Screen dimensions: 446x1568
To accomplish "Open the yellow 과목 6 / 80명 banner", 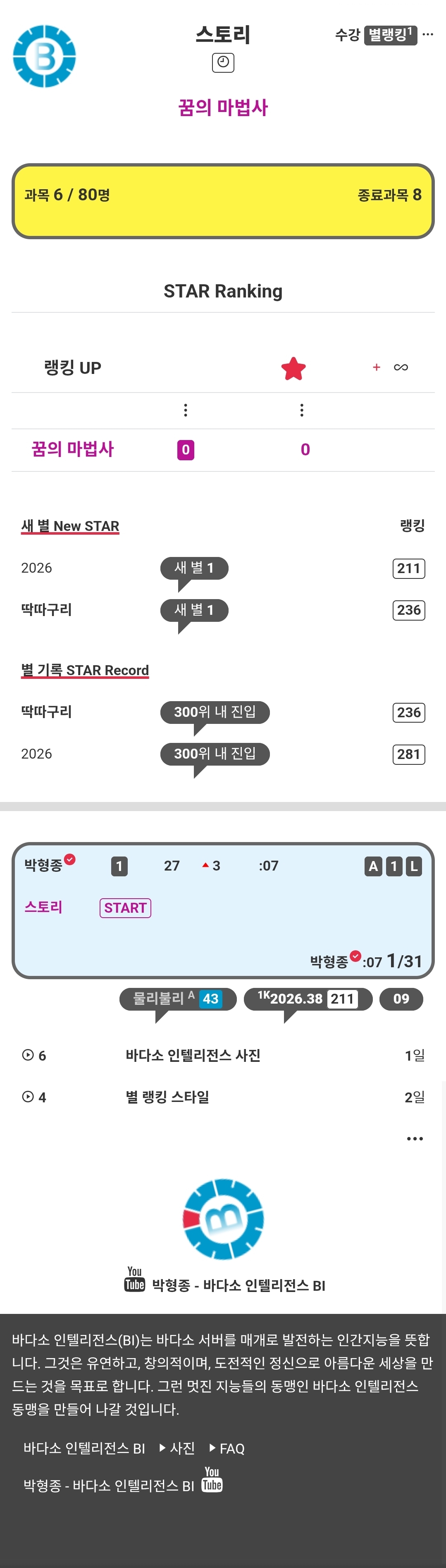I will pyautogui.click(x=223, y=201).
